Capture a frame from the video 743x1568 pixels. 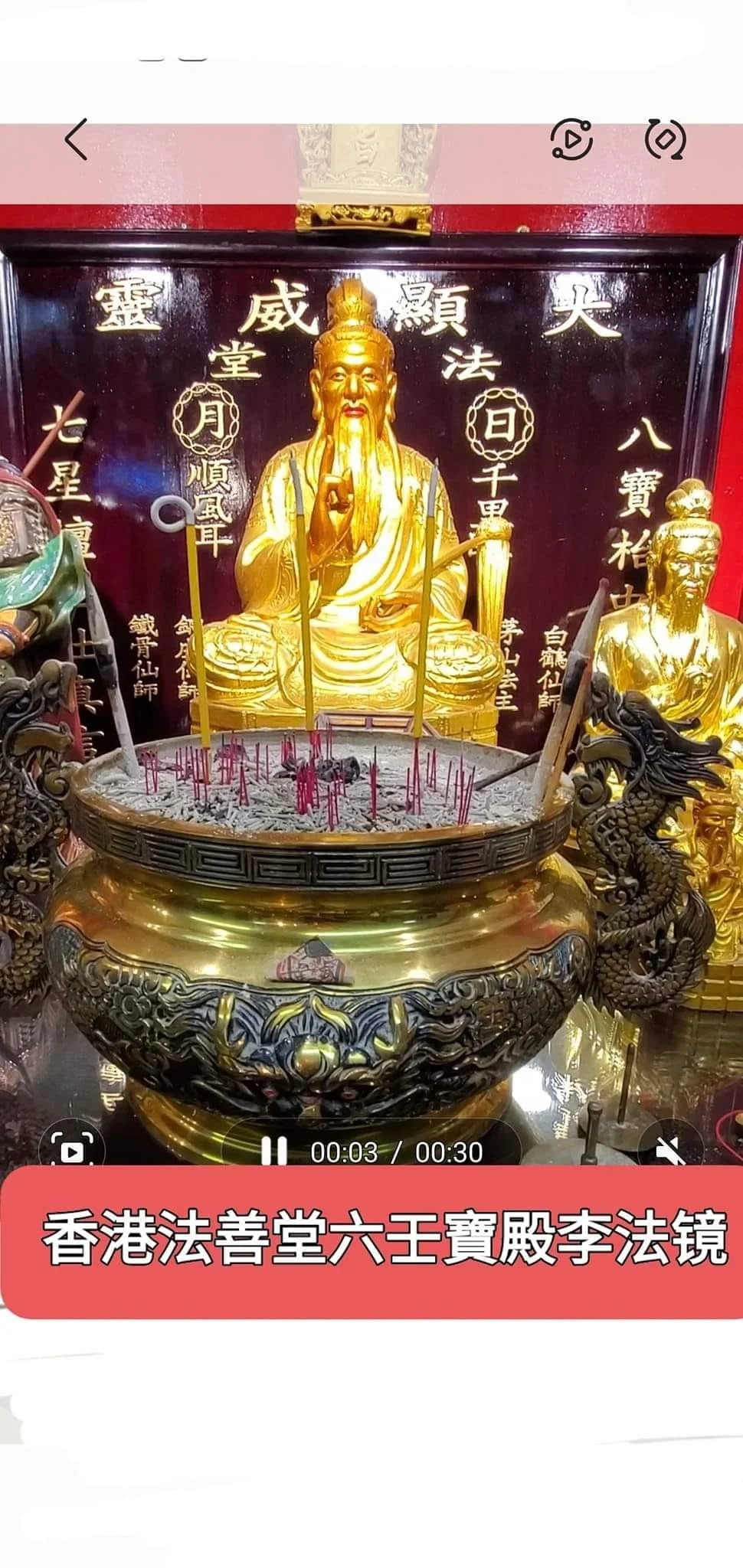tap(70, 1151)
